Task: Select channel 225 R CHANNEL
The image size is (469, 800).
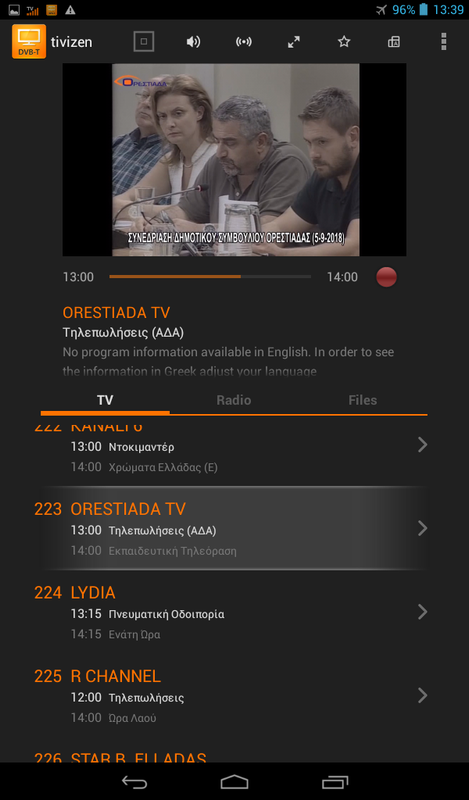Action: point(234,696)
